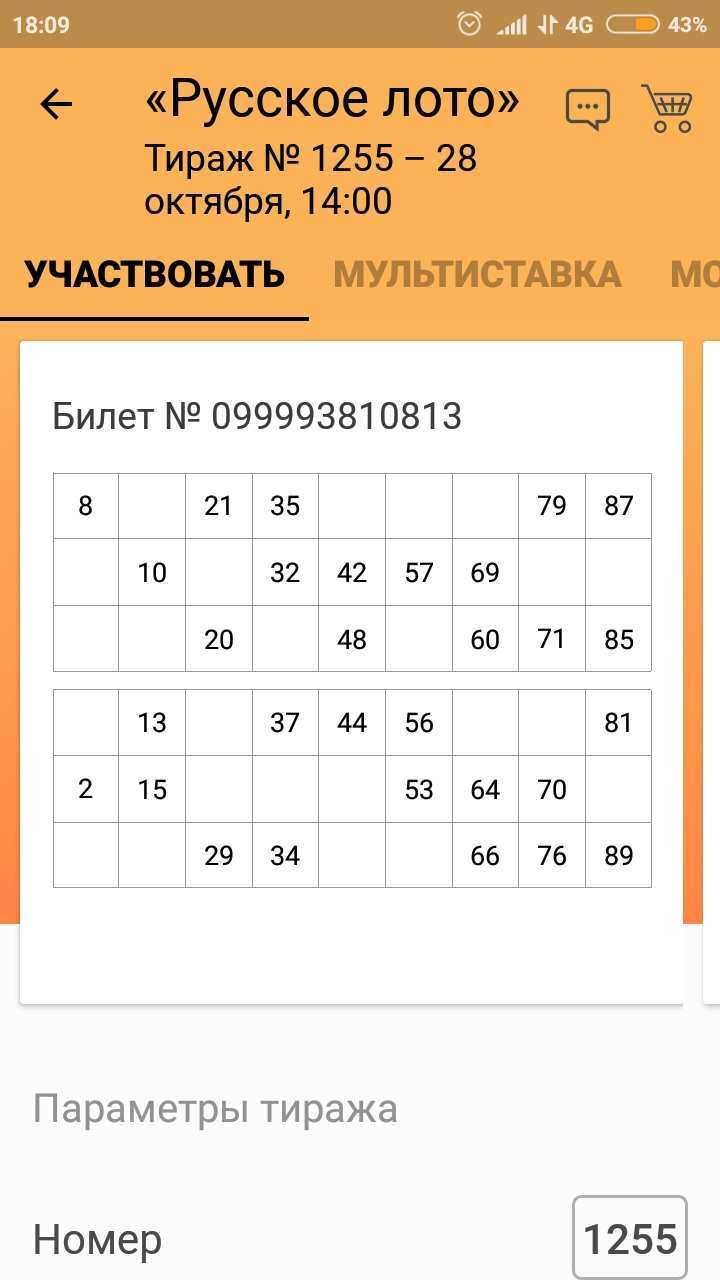Go back with the arrow icon

click(56, 104)
